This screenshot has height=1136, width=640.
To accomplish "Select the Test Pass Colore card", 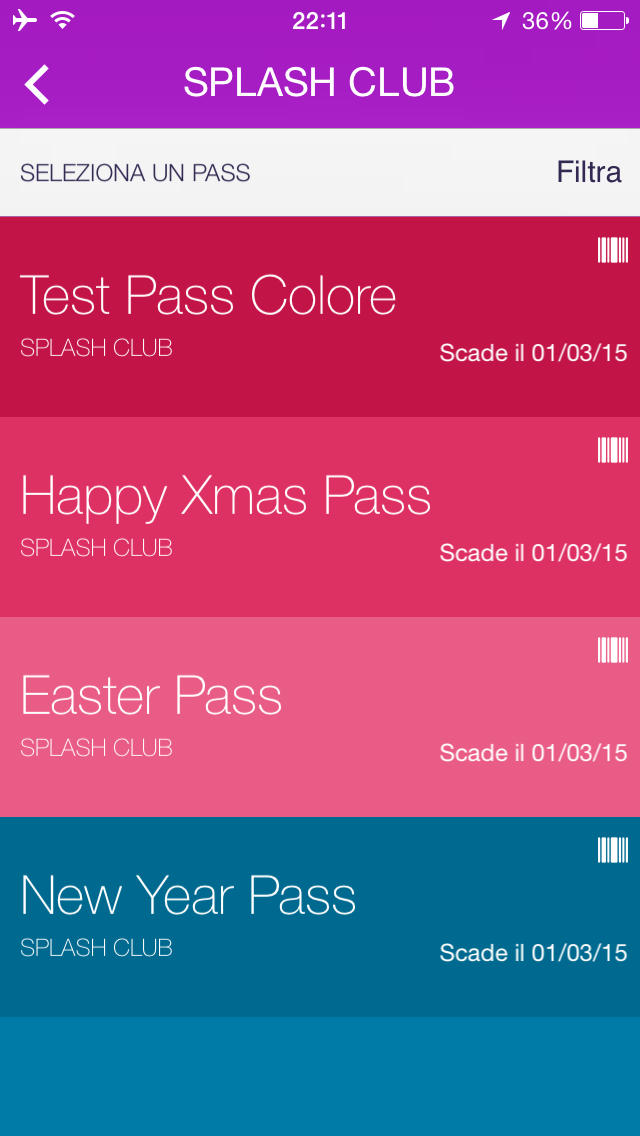I will tap(320, 317).
